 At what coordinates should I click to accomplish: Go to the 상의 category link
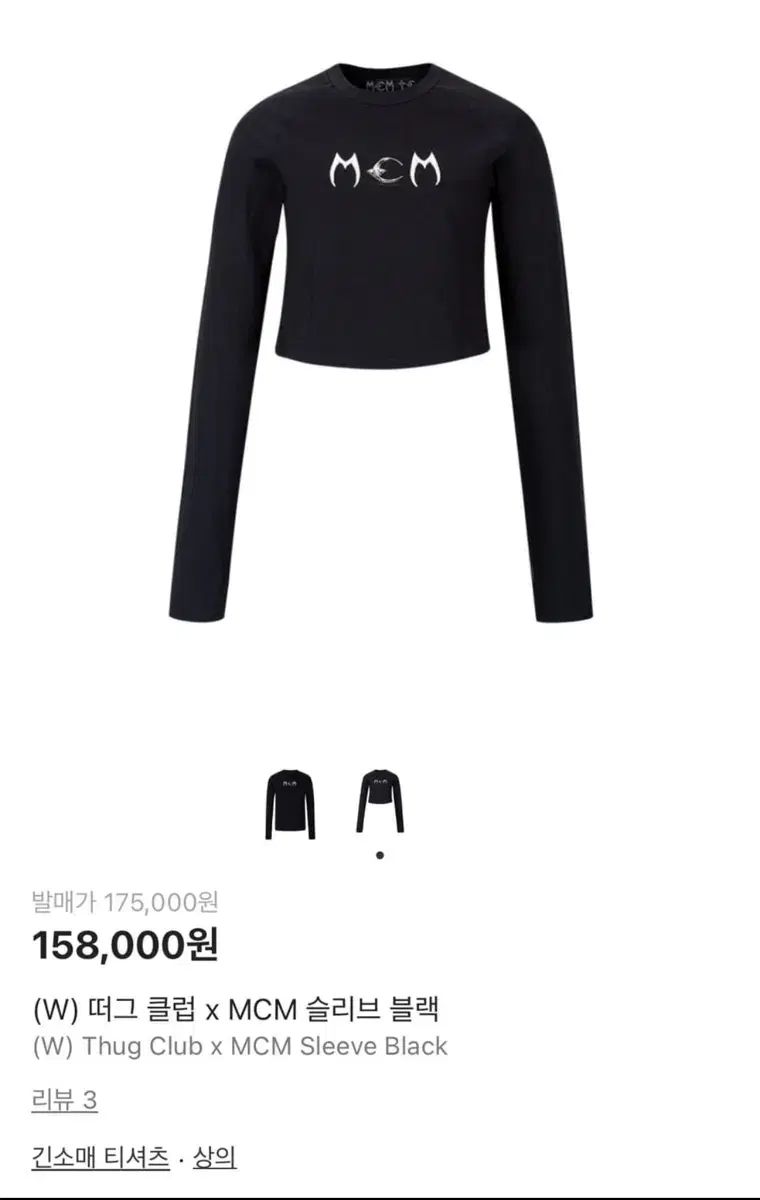tap(213, 1158)
